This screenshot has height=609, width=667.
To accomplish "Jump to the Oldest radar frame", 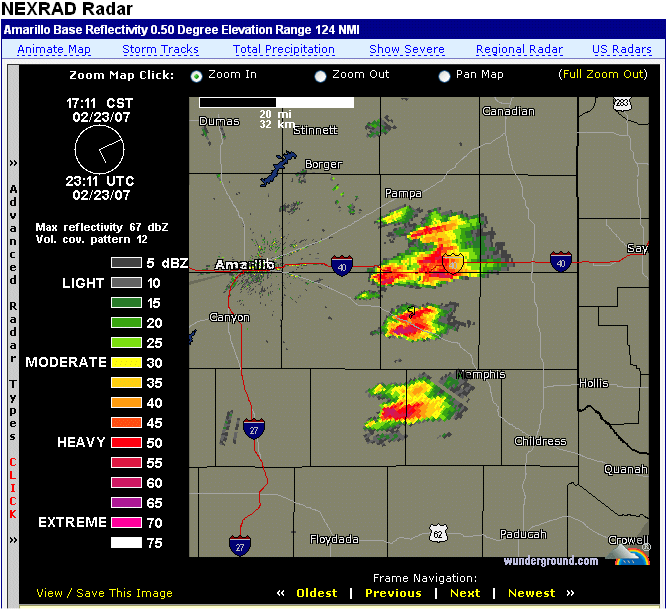I will tap(316, 593).
